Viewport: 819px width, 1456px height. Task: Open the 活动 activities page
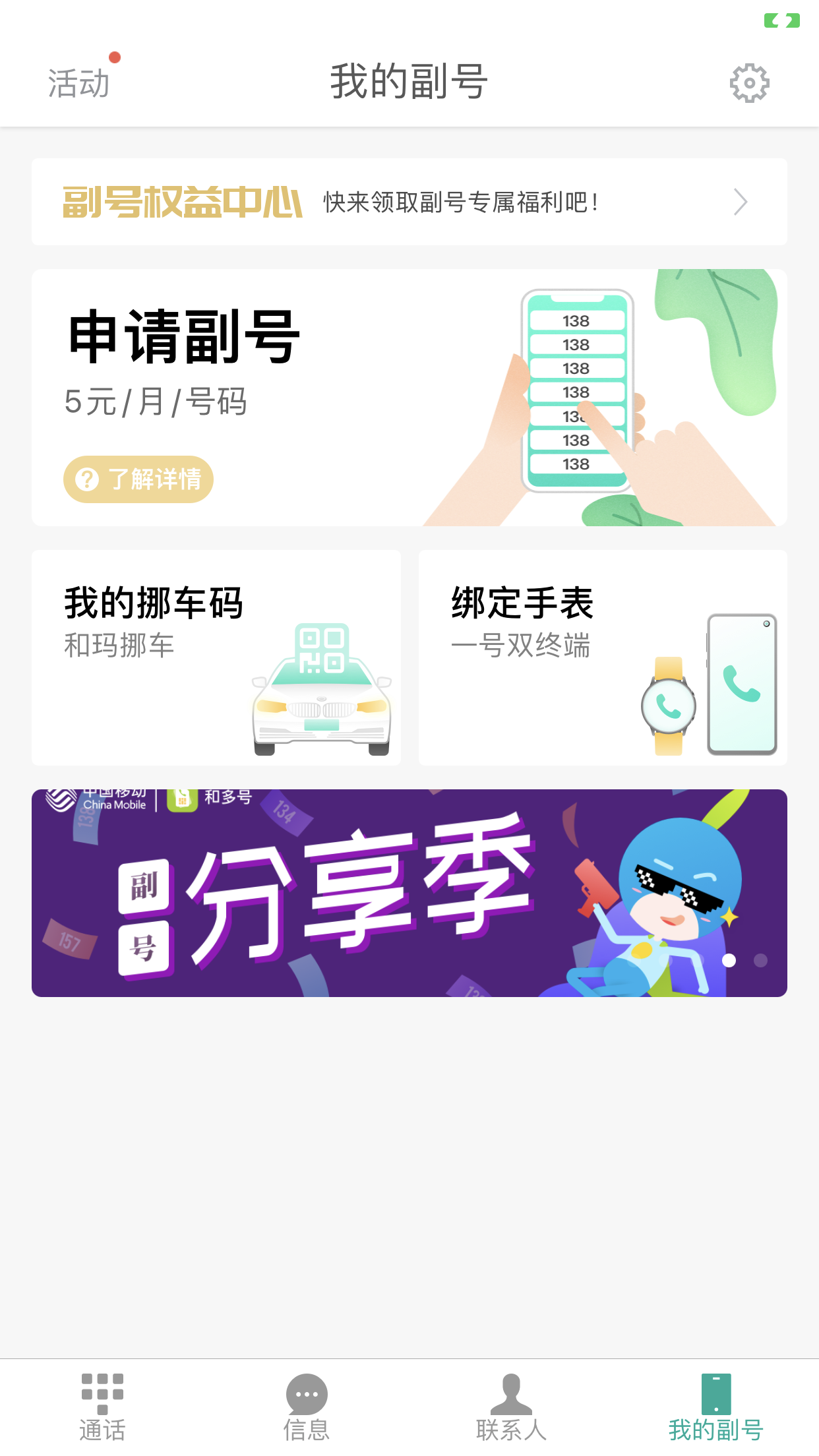[x=79, y=83]
